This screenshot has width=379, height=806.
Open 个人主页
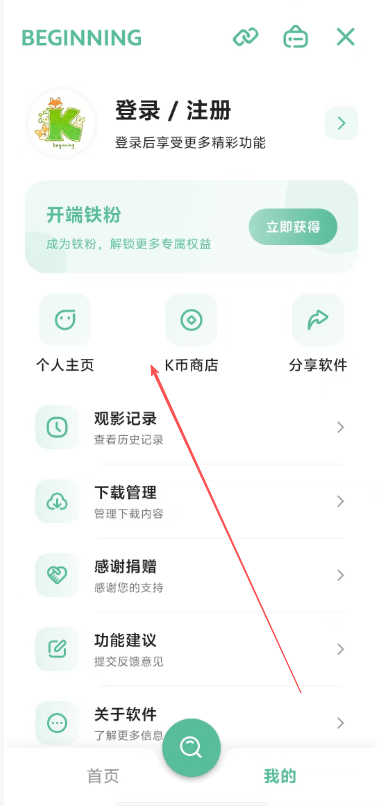tap(65, 333)
